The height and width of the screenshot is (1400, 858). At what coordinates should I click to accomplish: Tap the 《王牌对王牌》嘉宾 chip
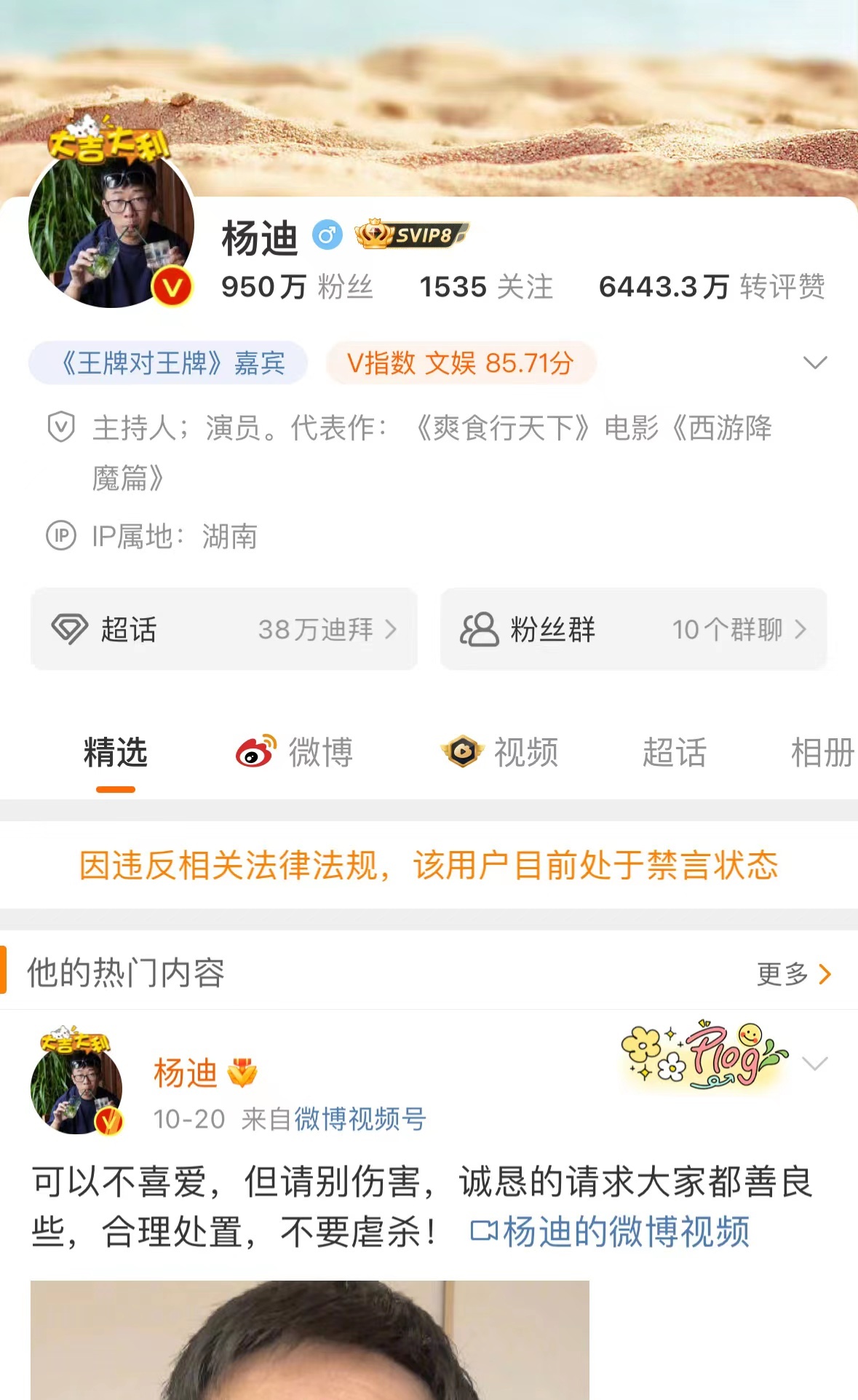click(168, 363)
